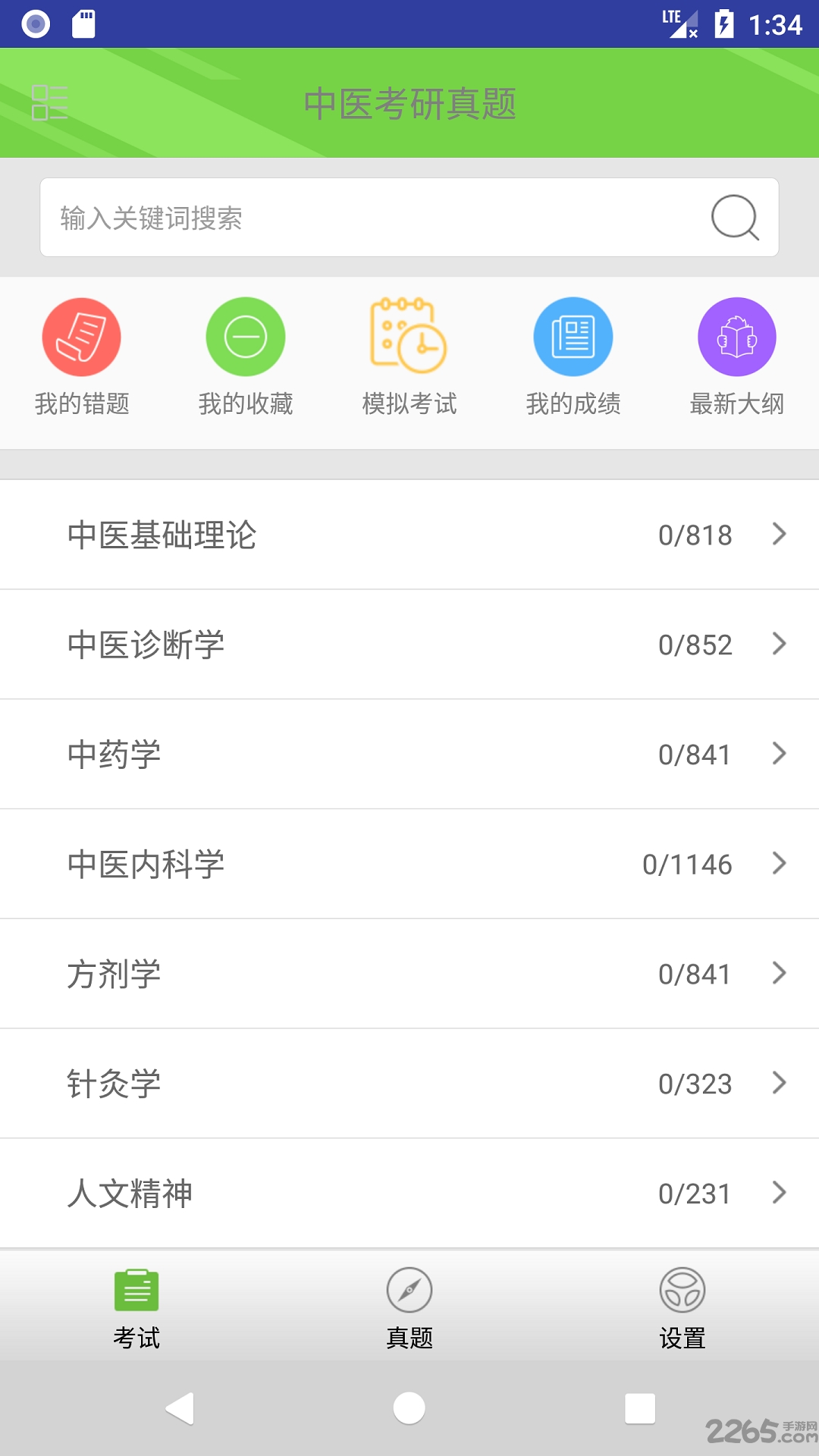This screenshot has width=819, height=1456.
Task: Choose the 方剂学 subject row
Action: pos(409,974)
